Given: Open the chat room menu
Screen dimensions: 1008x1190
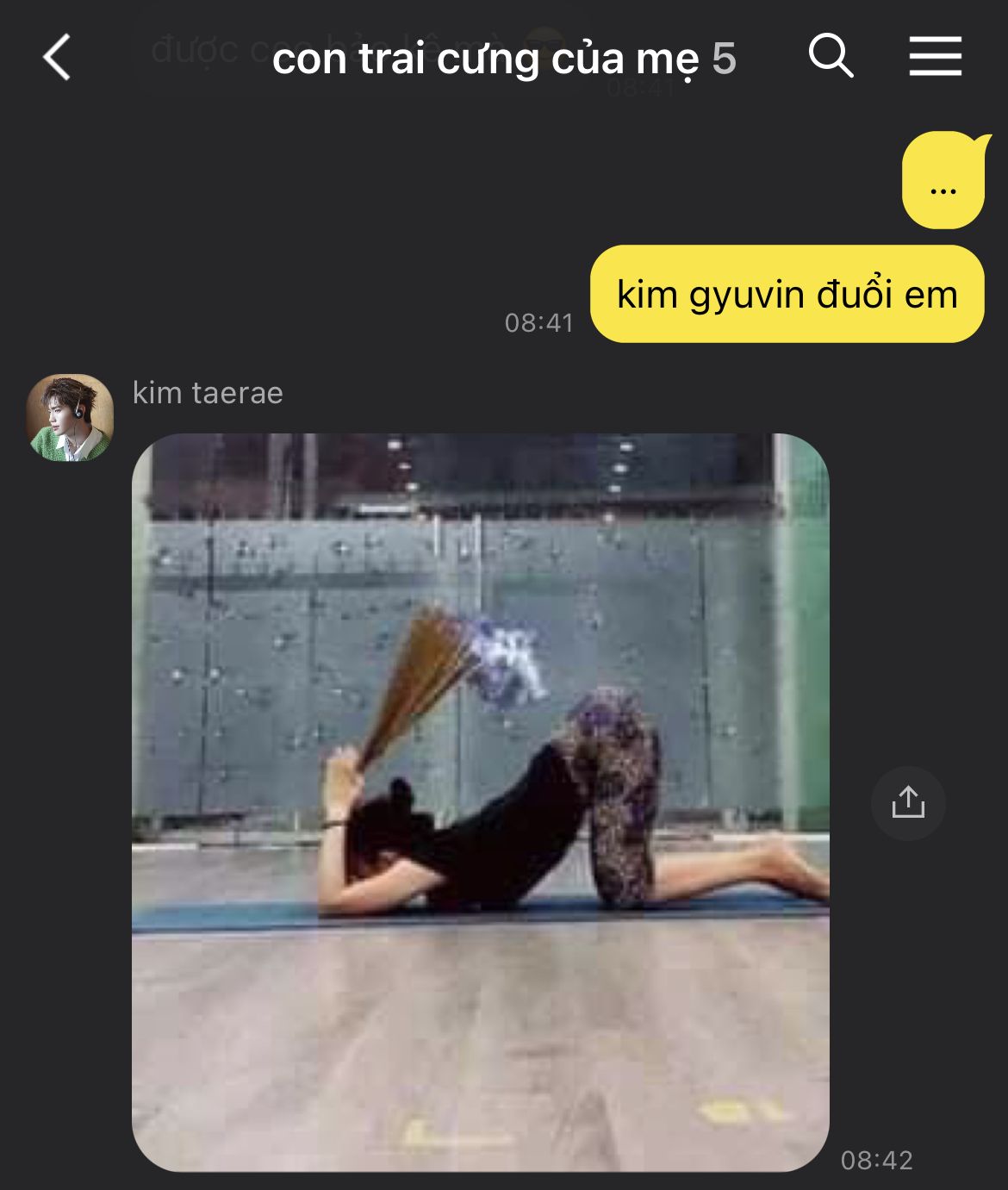Looking at the screenshot, I should coord(935,57).
